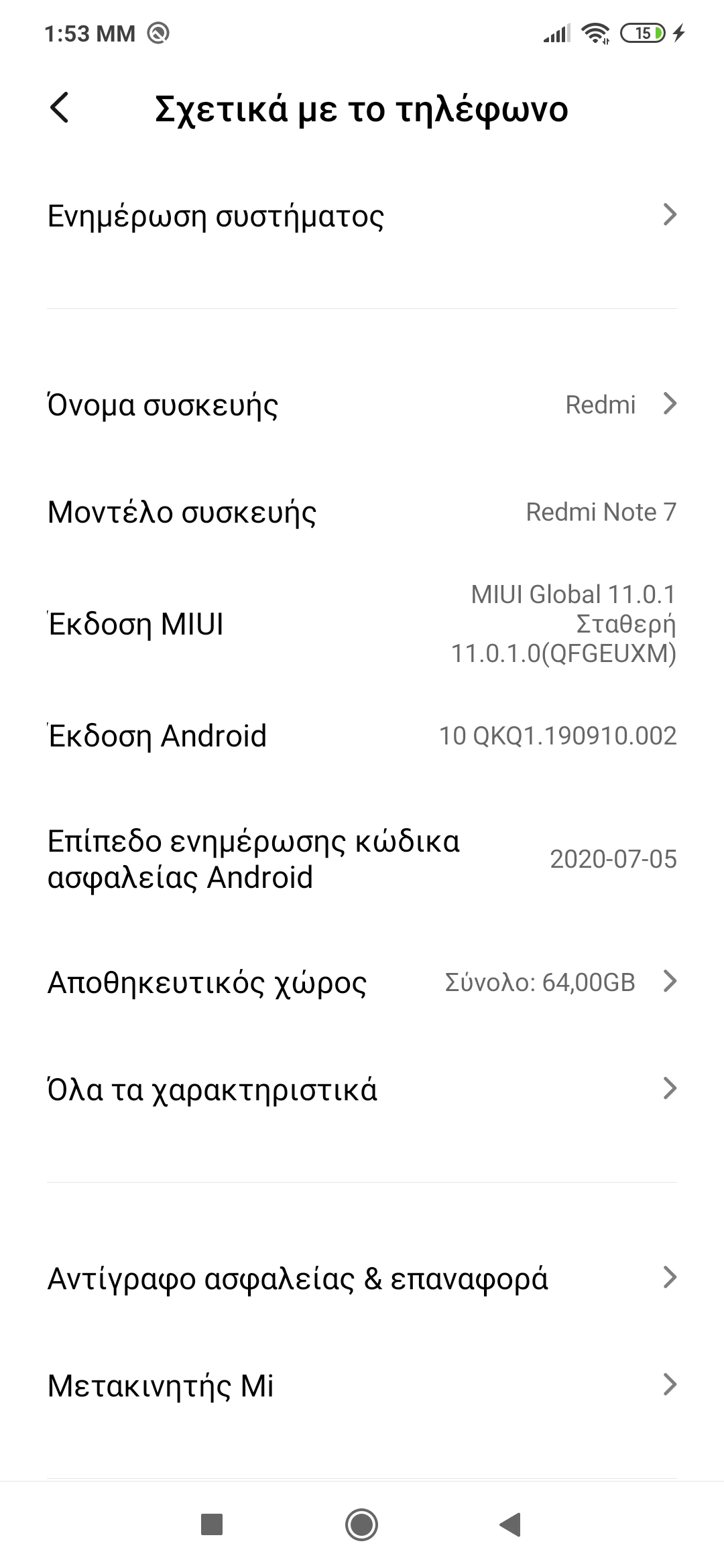The height and width of the screenshot is (1568, 724).
Task: Open the Όνομα συσκευής row
Action: (362, 405)
